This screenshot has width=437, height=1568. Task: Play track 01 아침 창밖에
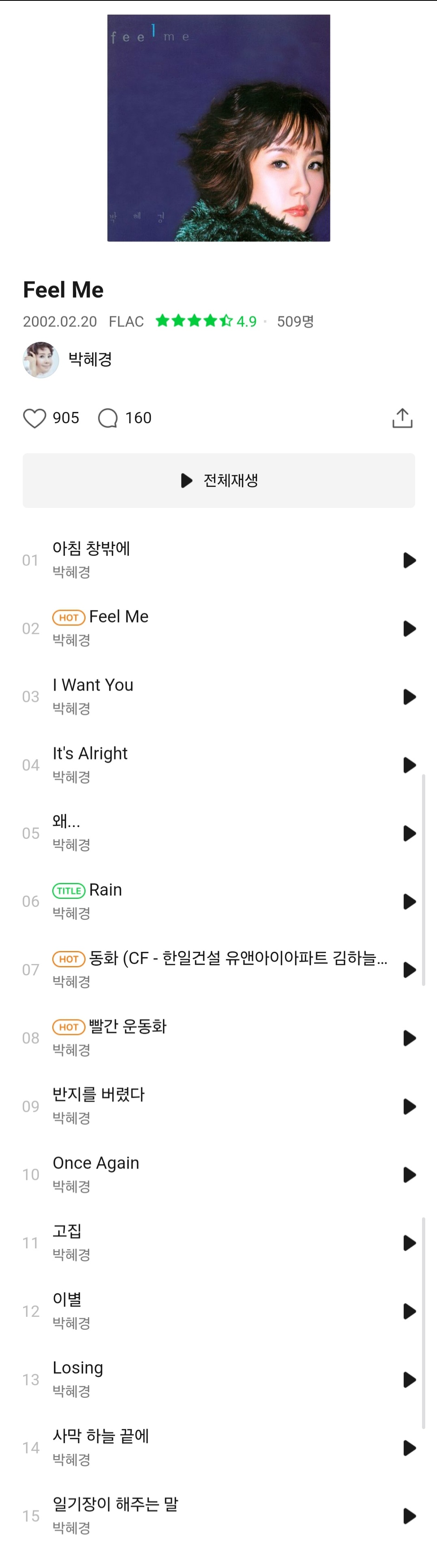(x=409, y=560)
